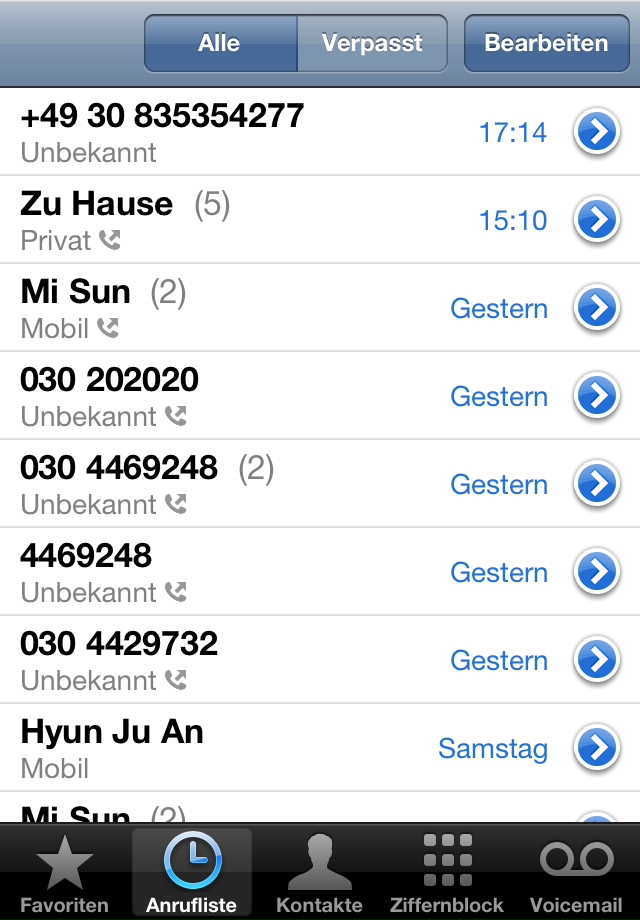Call the Zu Hause entry
Screen dimensions: 640x920
tap(200, 220)
